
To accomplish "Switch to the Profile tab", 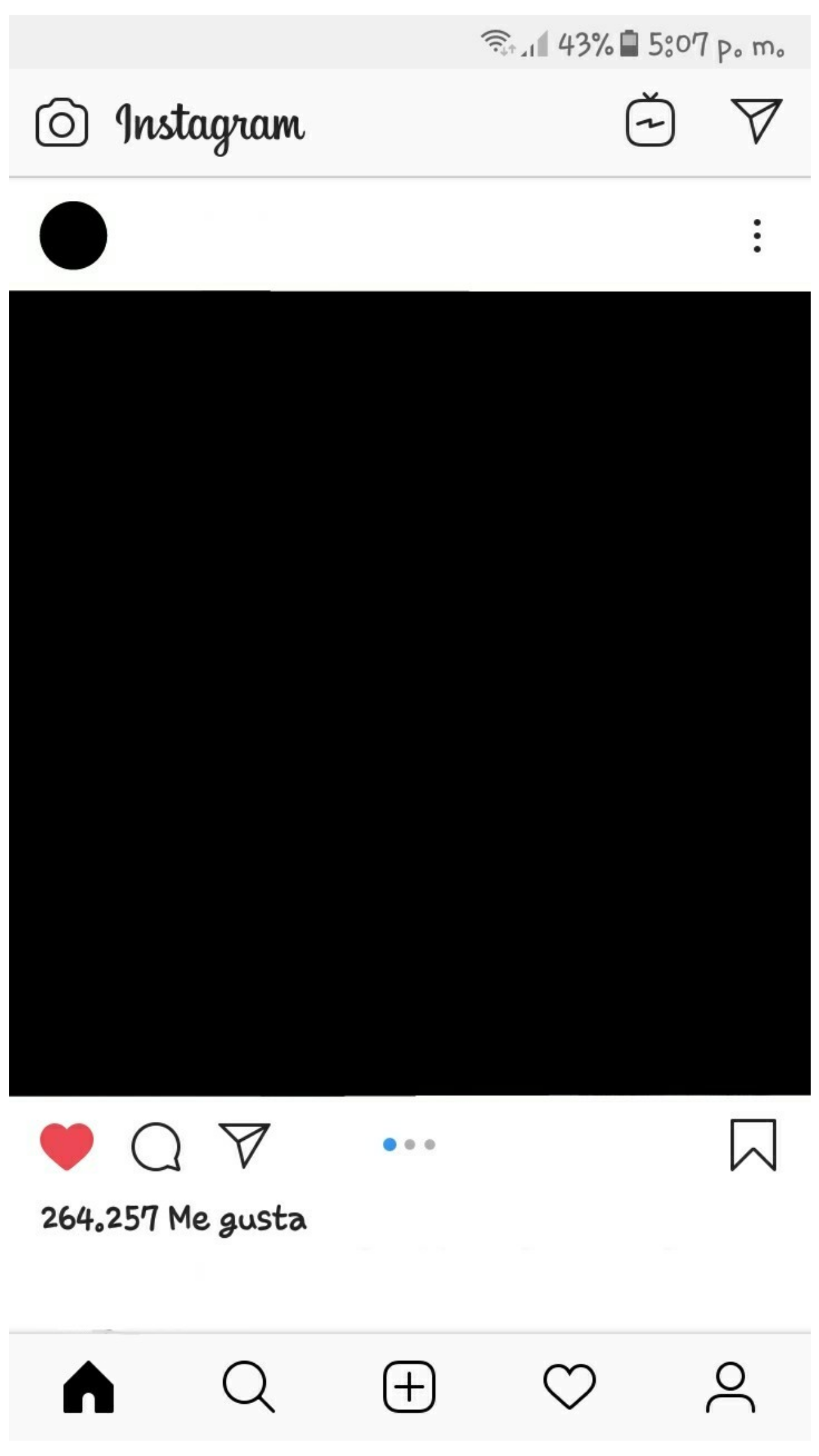I will [x=730, y=1387].
